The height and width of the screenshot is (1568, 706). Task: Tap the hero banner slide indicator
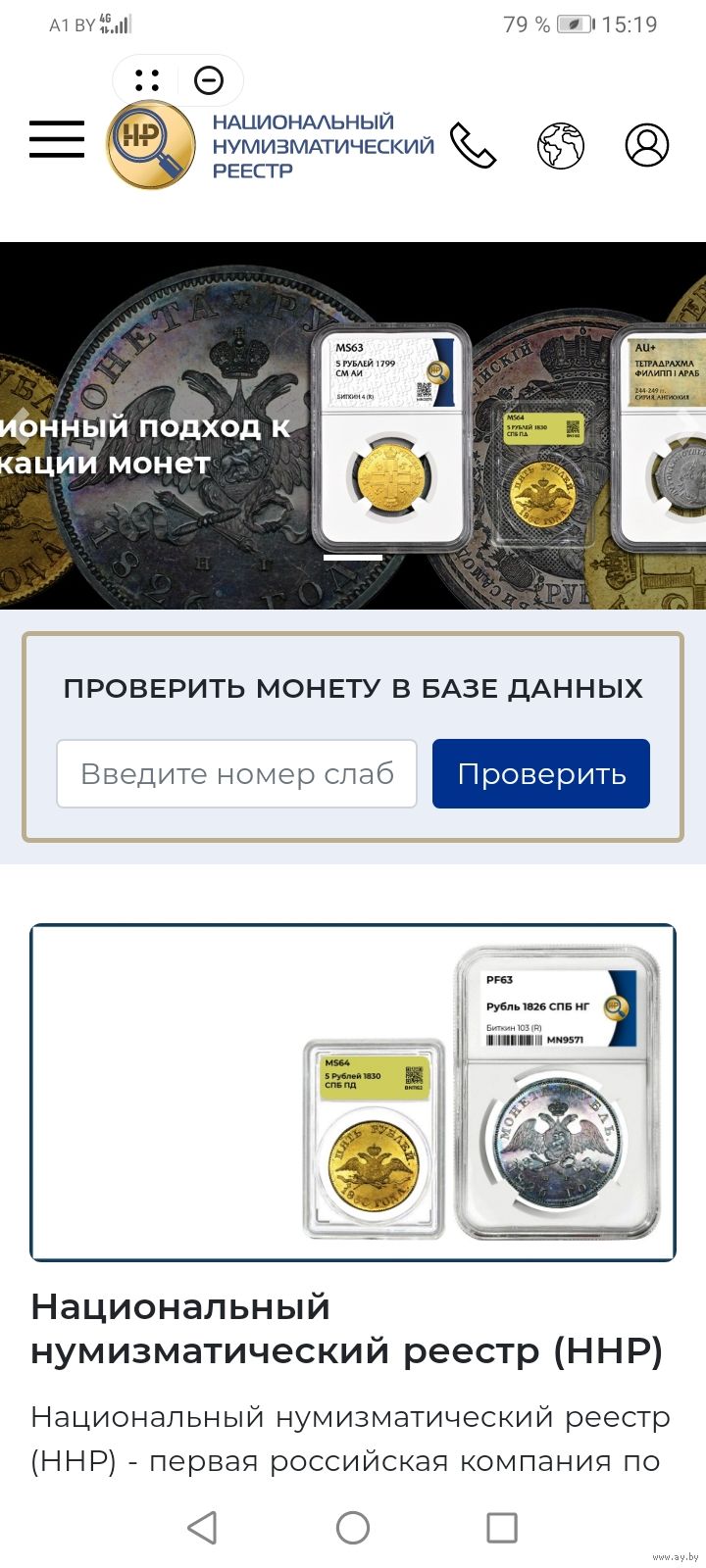[353, 557]
